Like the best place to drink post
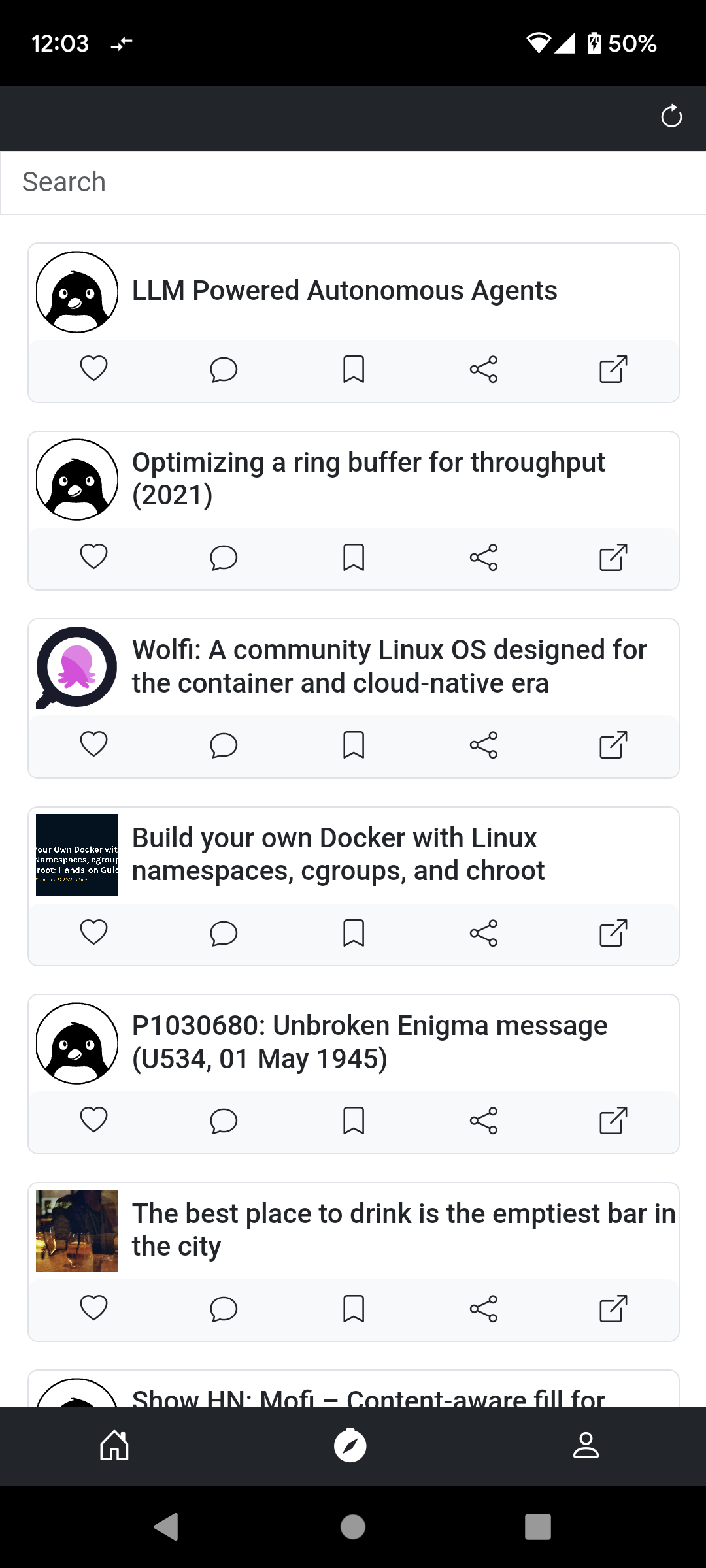Image resolution: width=706 pixels, height=1568 pixels. coord(93,1309)
